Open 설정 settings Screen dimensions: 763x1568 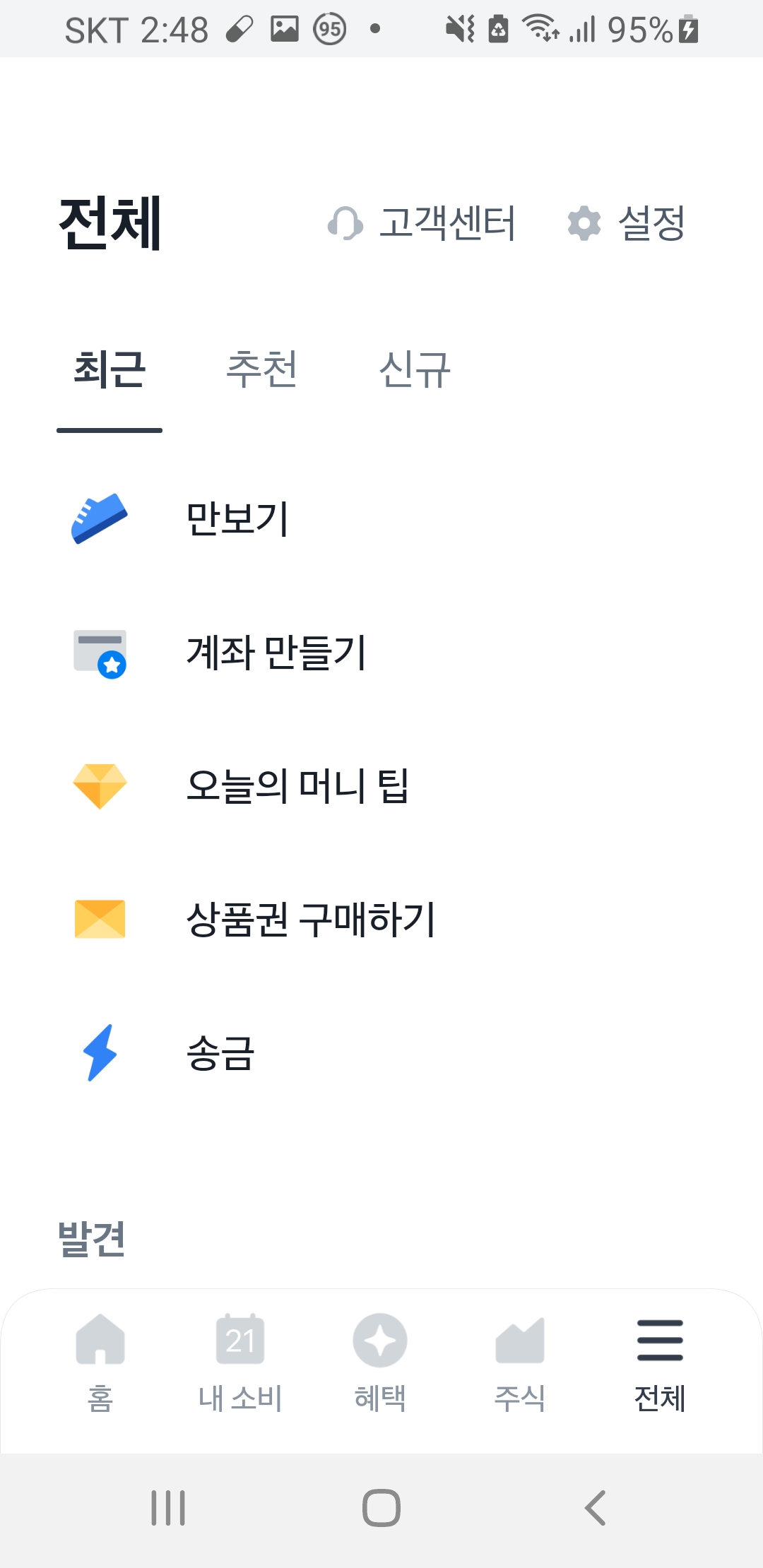click(x=627, y=223)
